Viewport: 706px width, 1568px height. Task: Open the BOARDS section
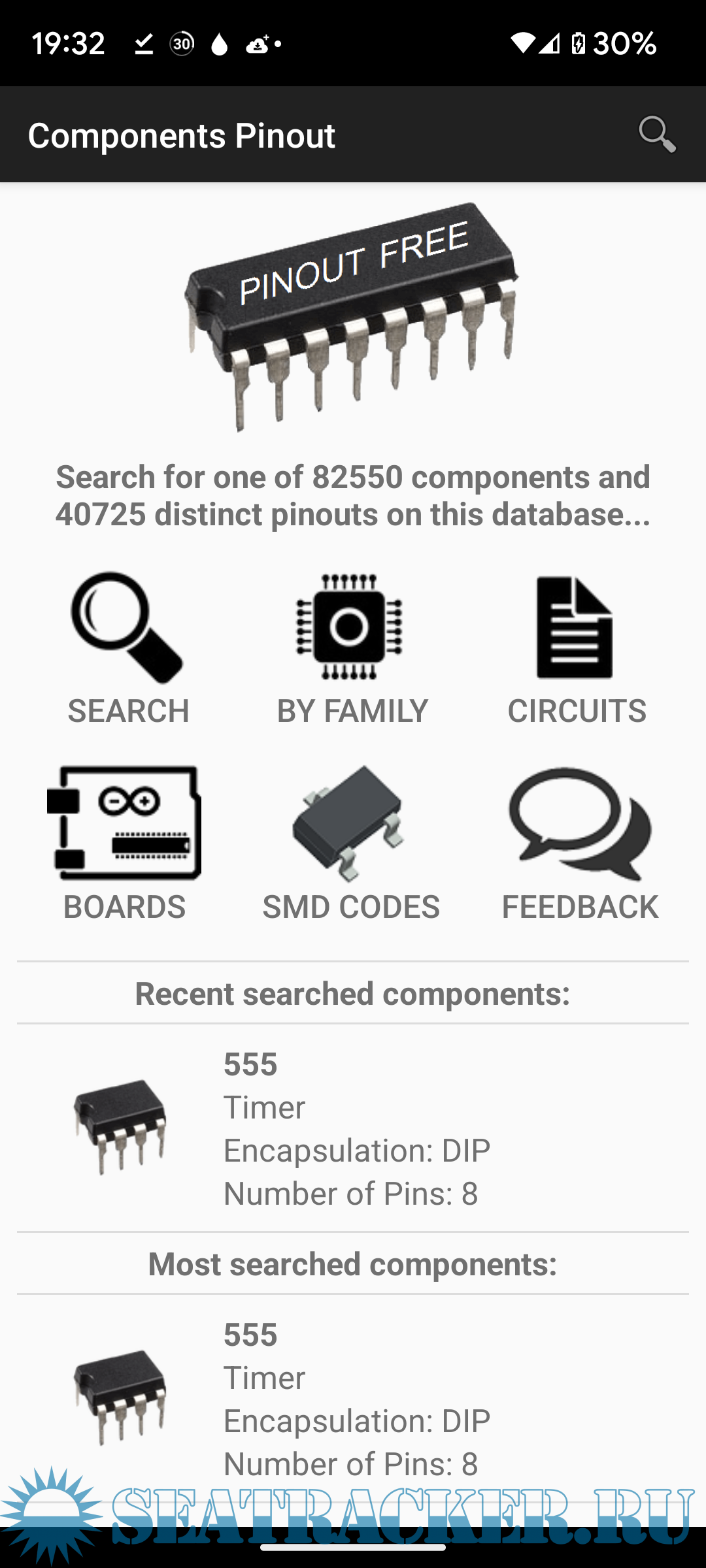point(124,843)
